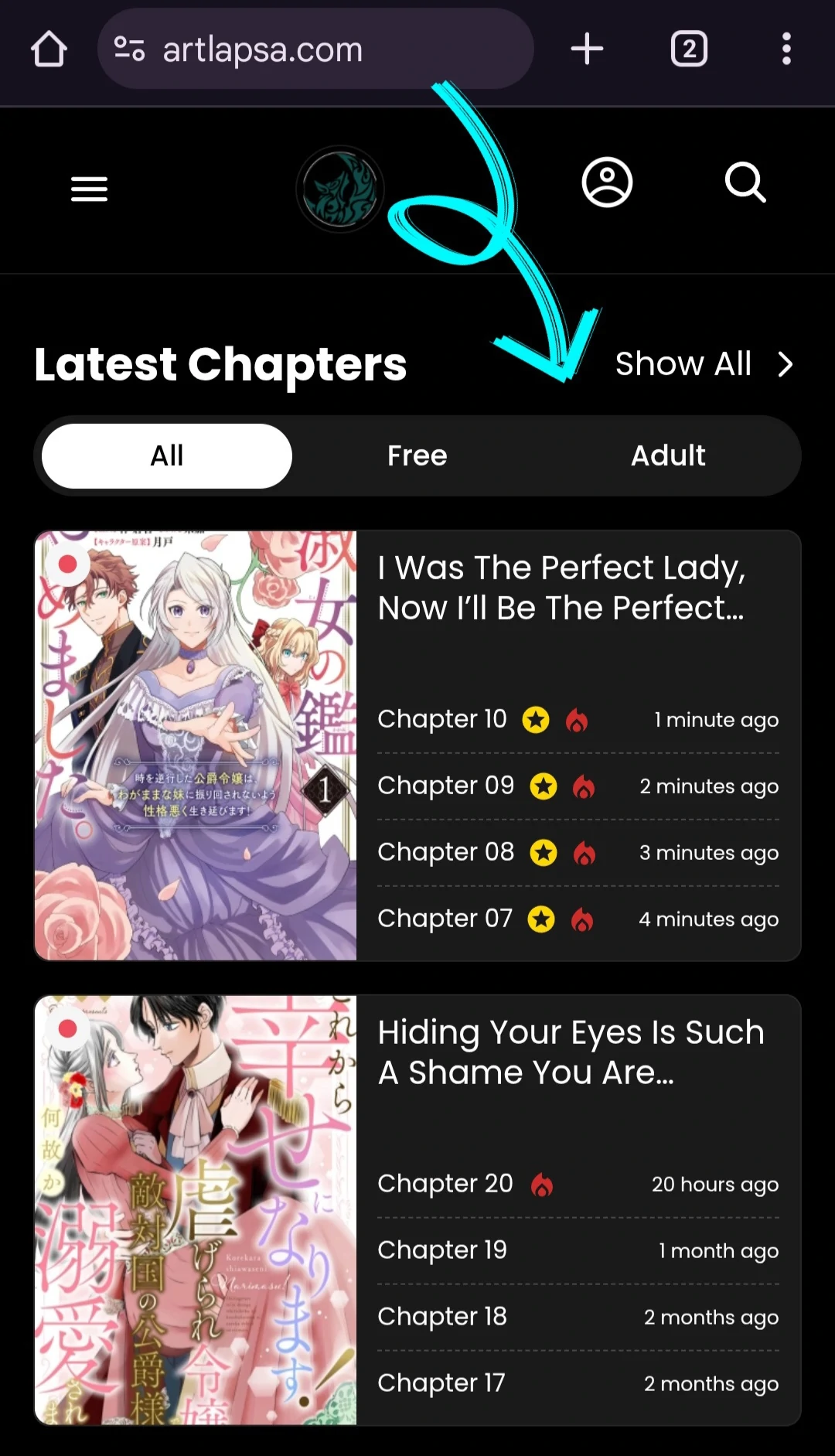Read Chapter 20 posted 20 hours ago
The height and width of the screenshot is (1456, 835).
tap(445, 1184)
